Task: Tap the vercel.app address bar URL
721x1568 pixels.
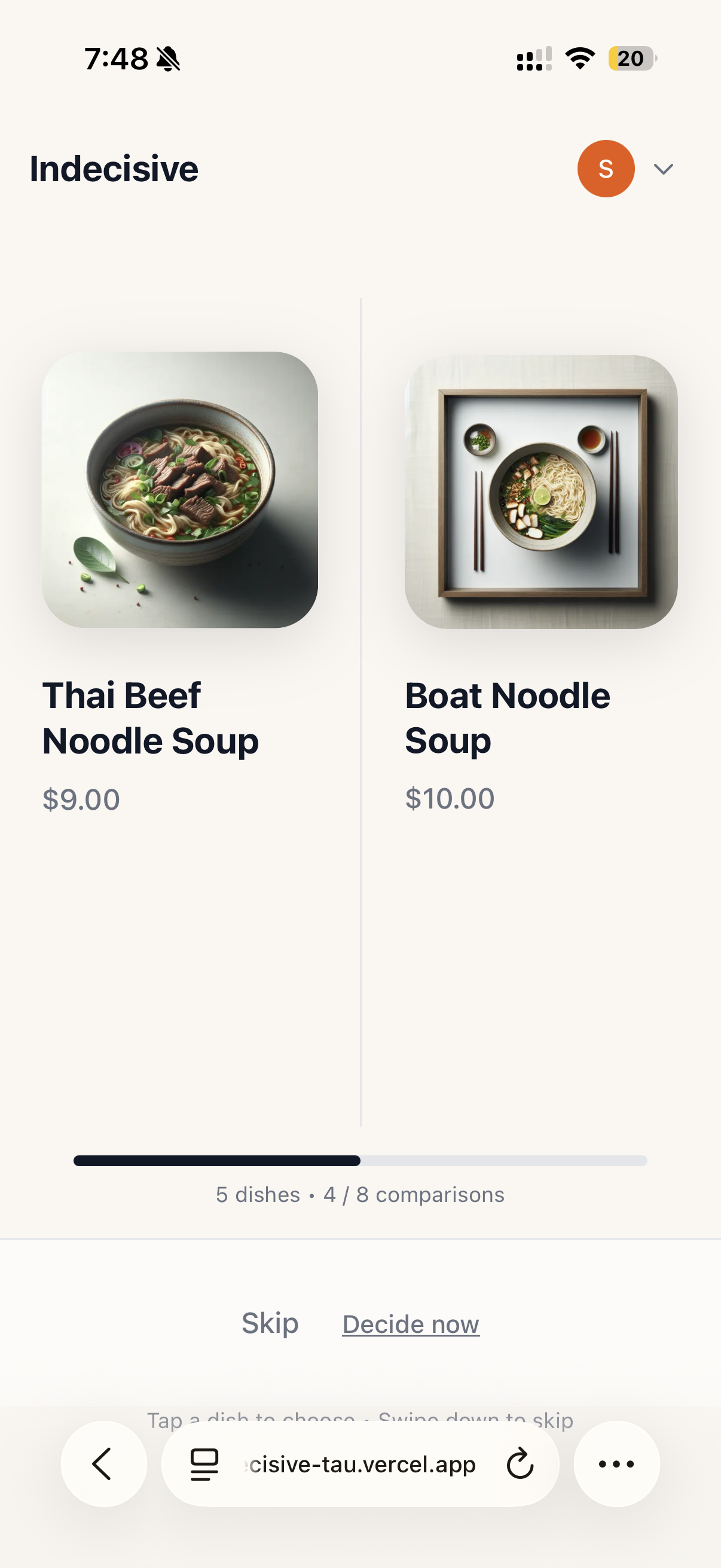Action: point(362,1464)
